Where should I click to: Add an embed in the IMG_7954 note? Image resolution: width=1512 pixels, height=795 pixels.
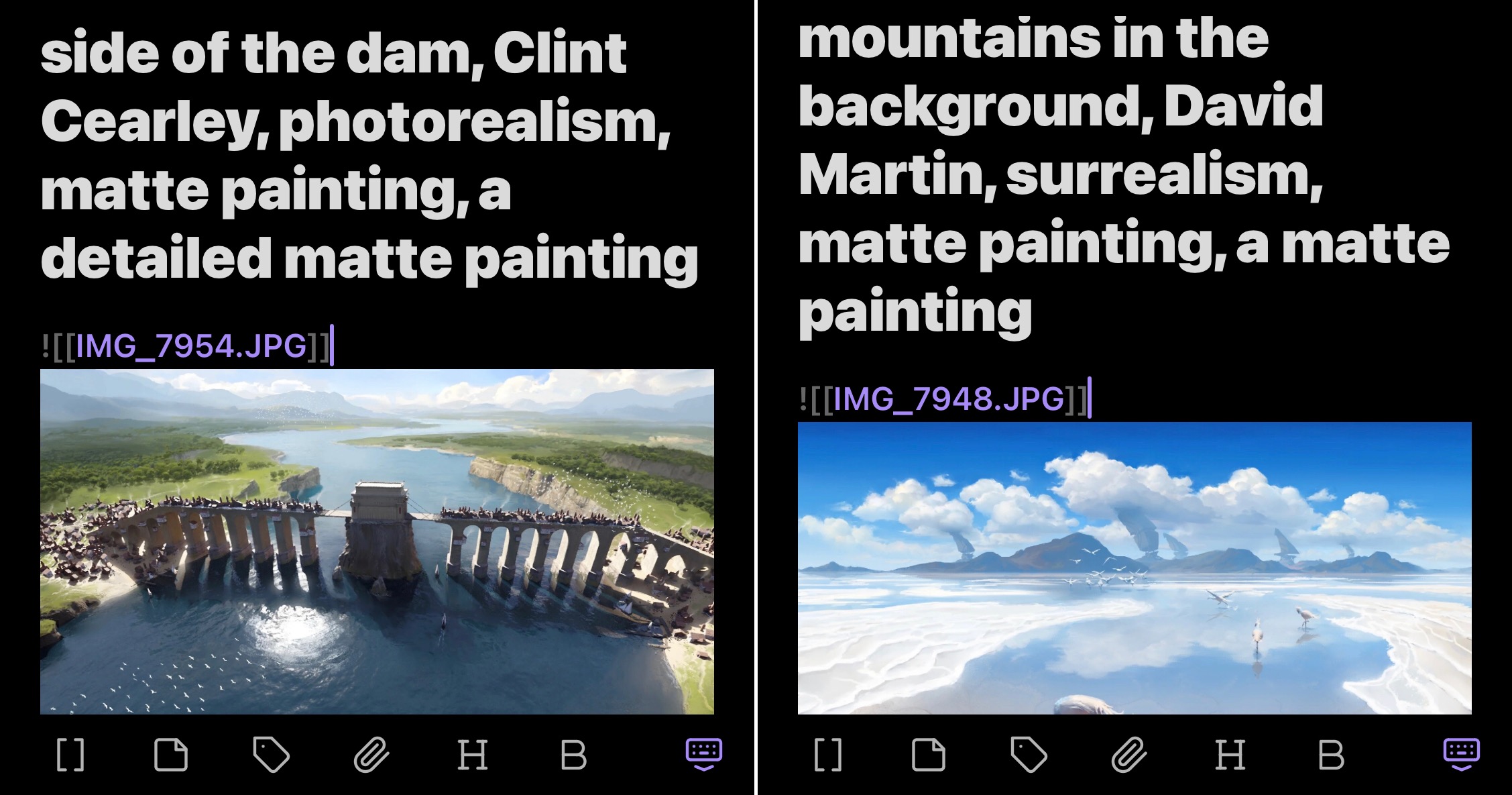click(171, 755)
